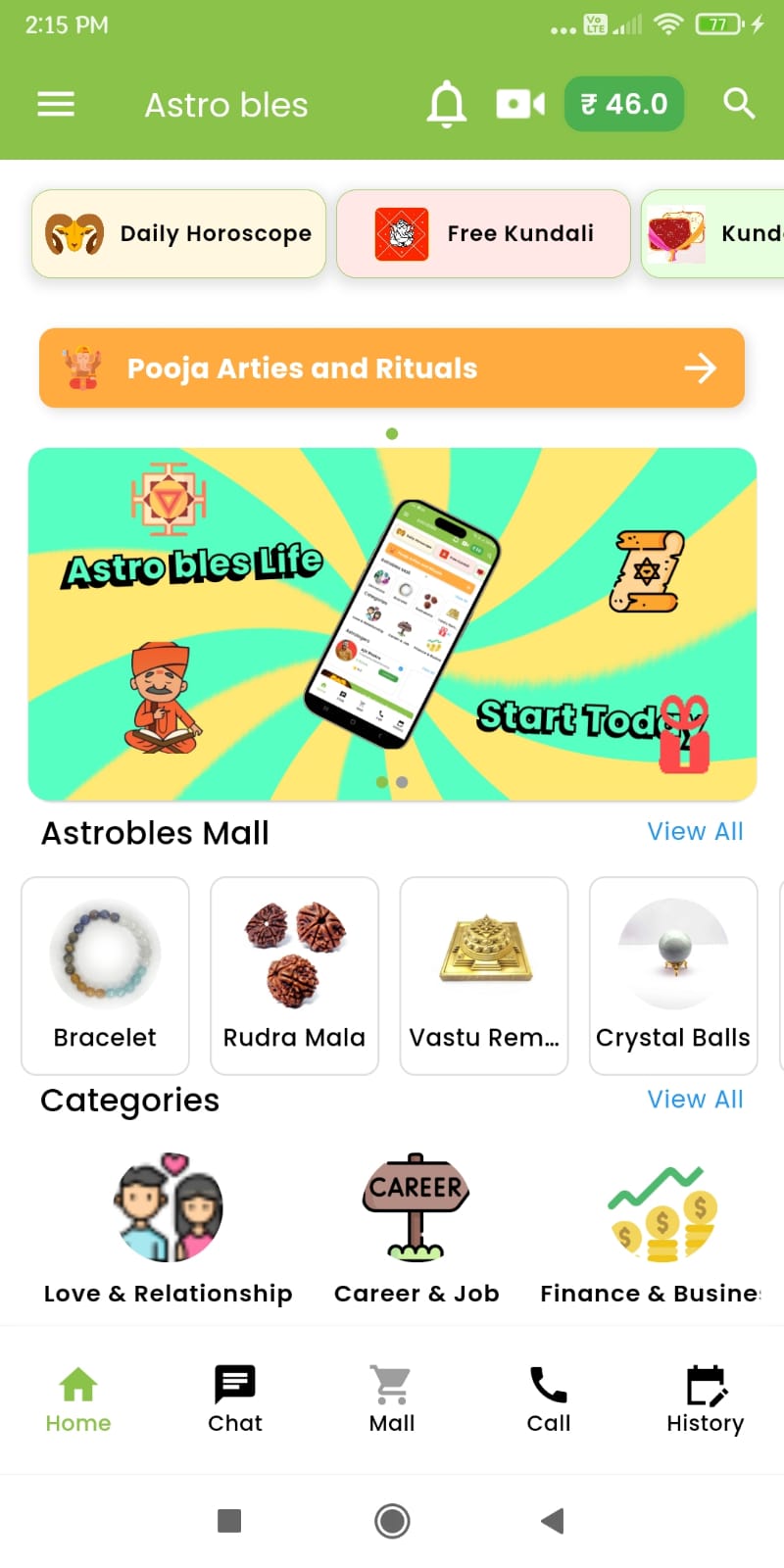Screen dimensions: 784x1568
Task: View all Astrobles Mall items
Action: click(695, 831)
